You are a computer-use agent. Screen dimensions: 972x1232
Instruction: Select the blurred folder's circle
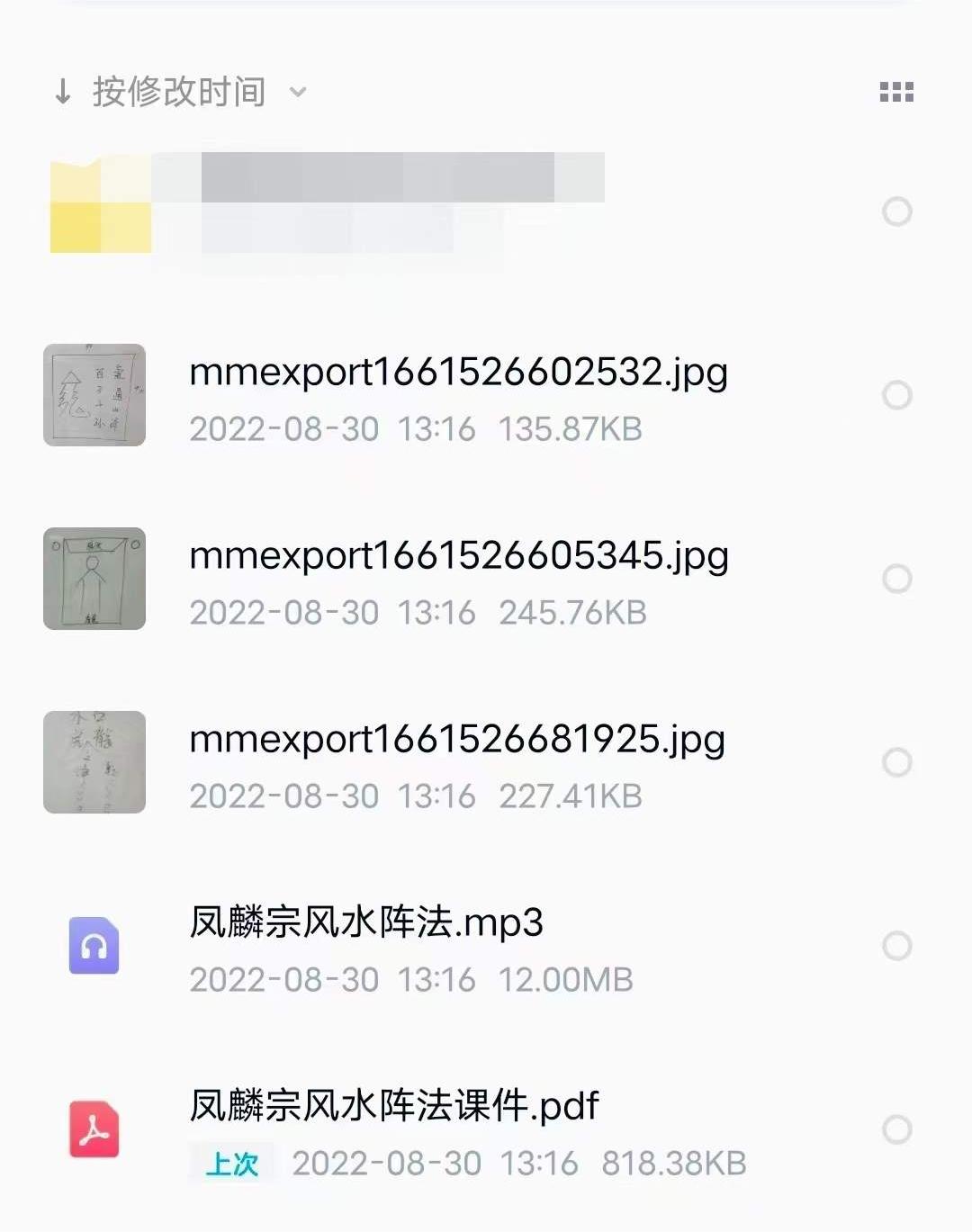896,211
